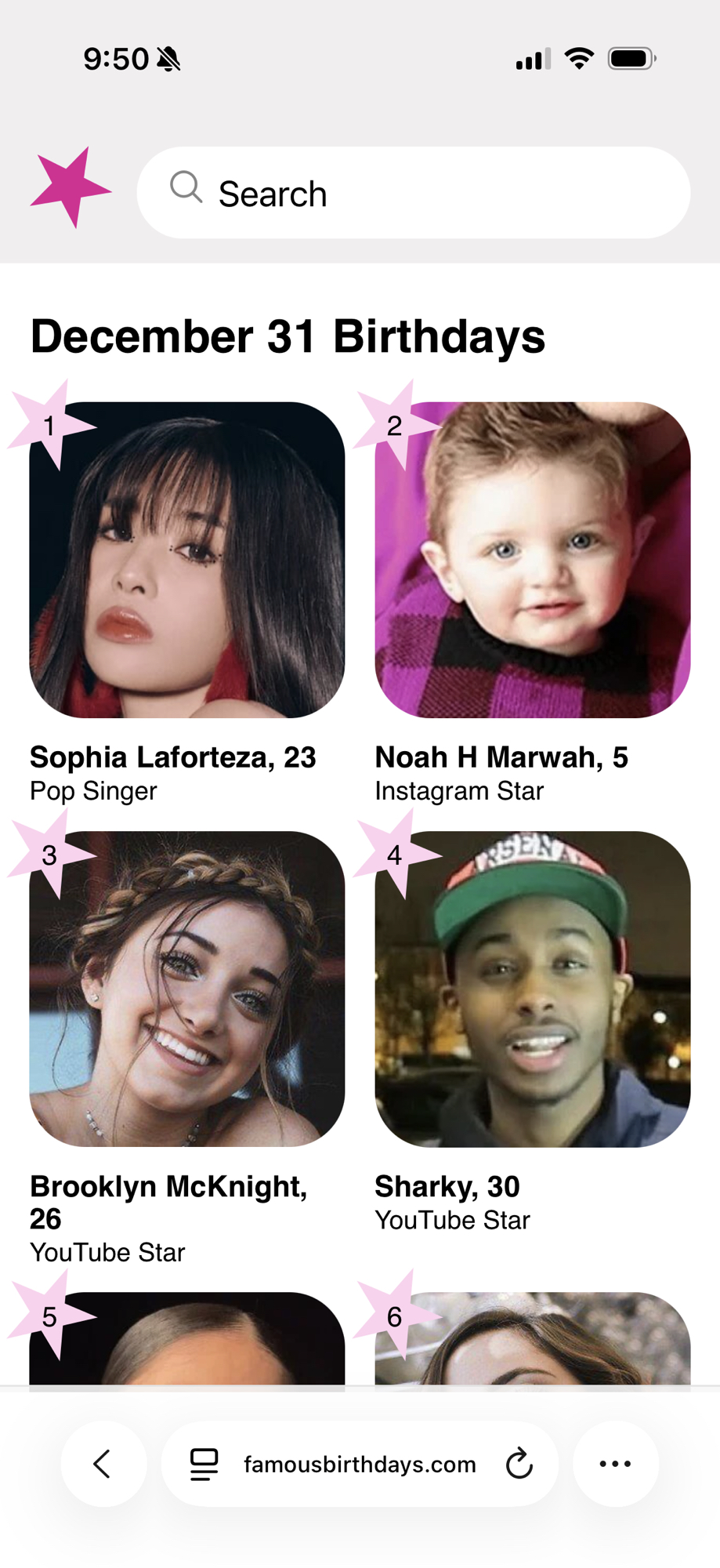View Brooklyn McKnight's profile
This screenshot has height=1568, width=720.
point(186,989)
